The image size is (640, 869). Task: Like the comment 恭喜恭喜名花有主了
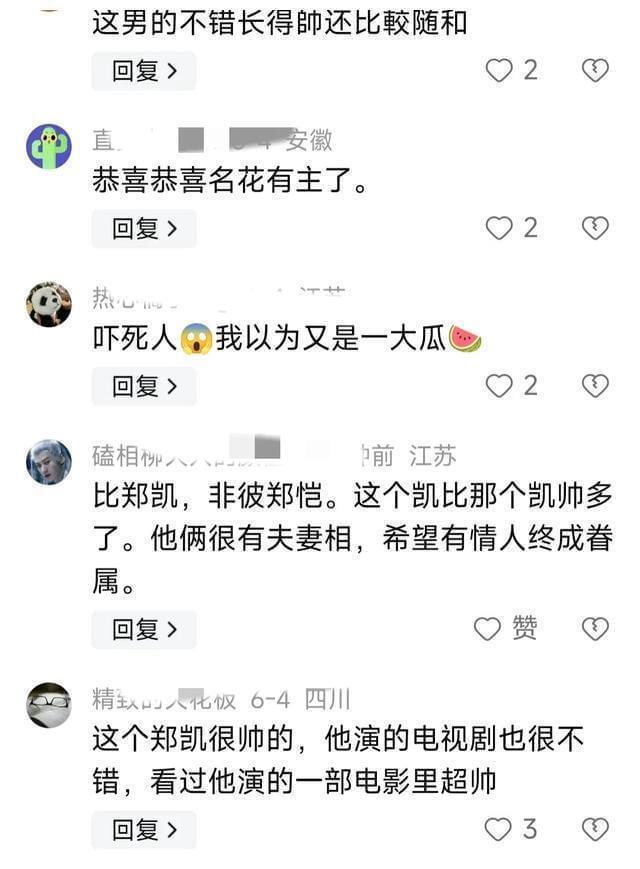tap(499, 228)
